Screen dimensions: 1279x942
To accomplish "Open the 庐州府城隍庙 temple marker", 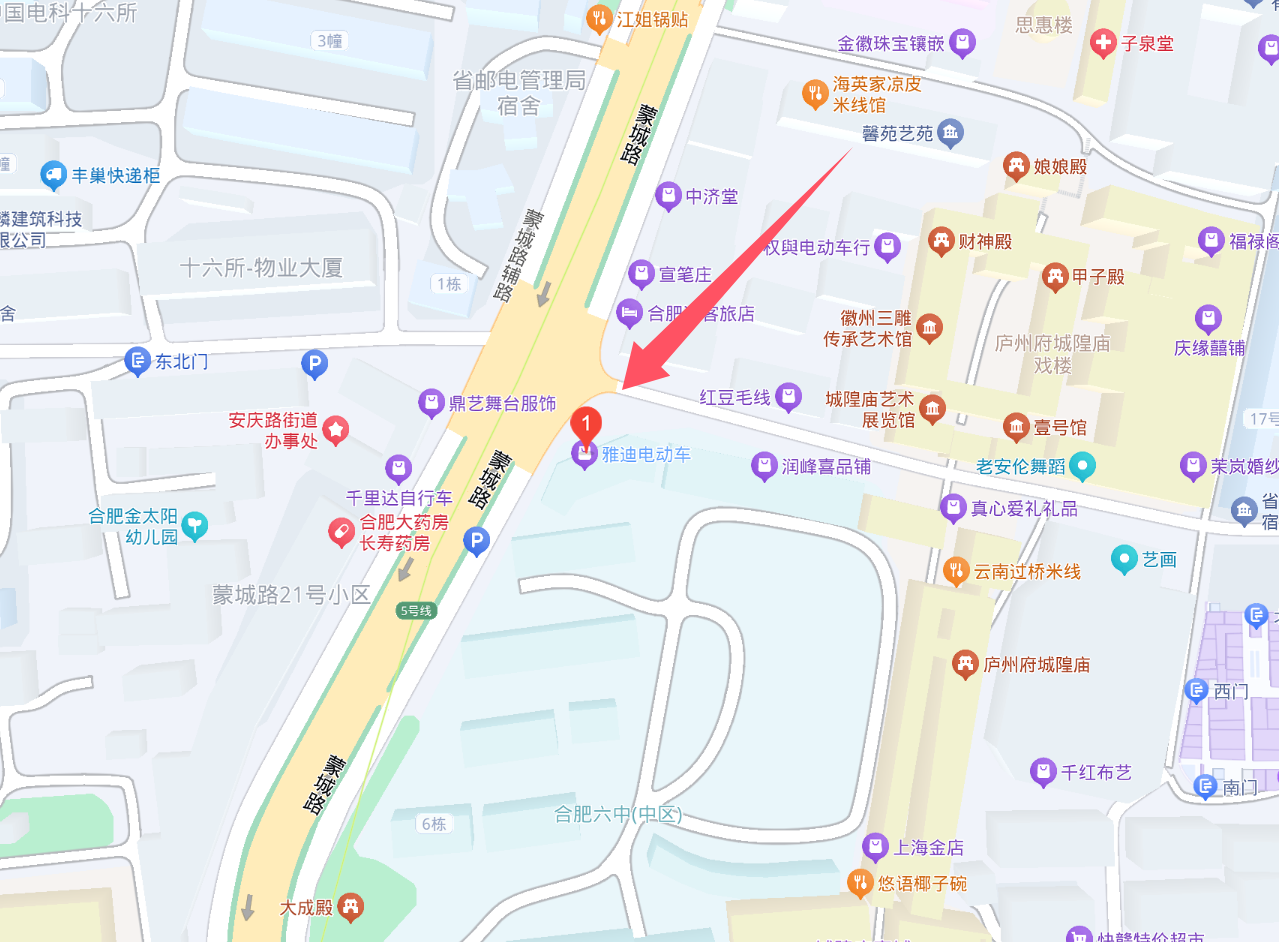I will click(965, 664).
